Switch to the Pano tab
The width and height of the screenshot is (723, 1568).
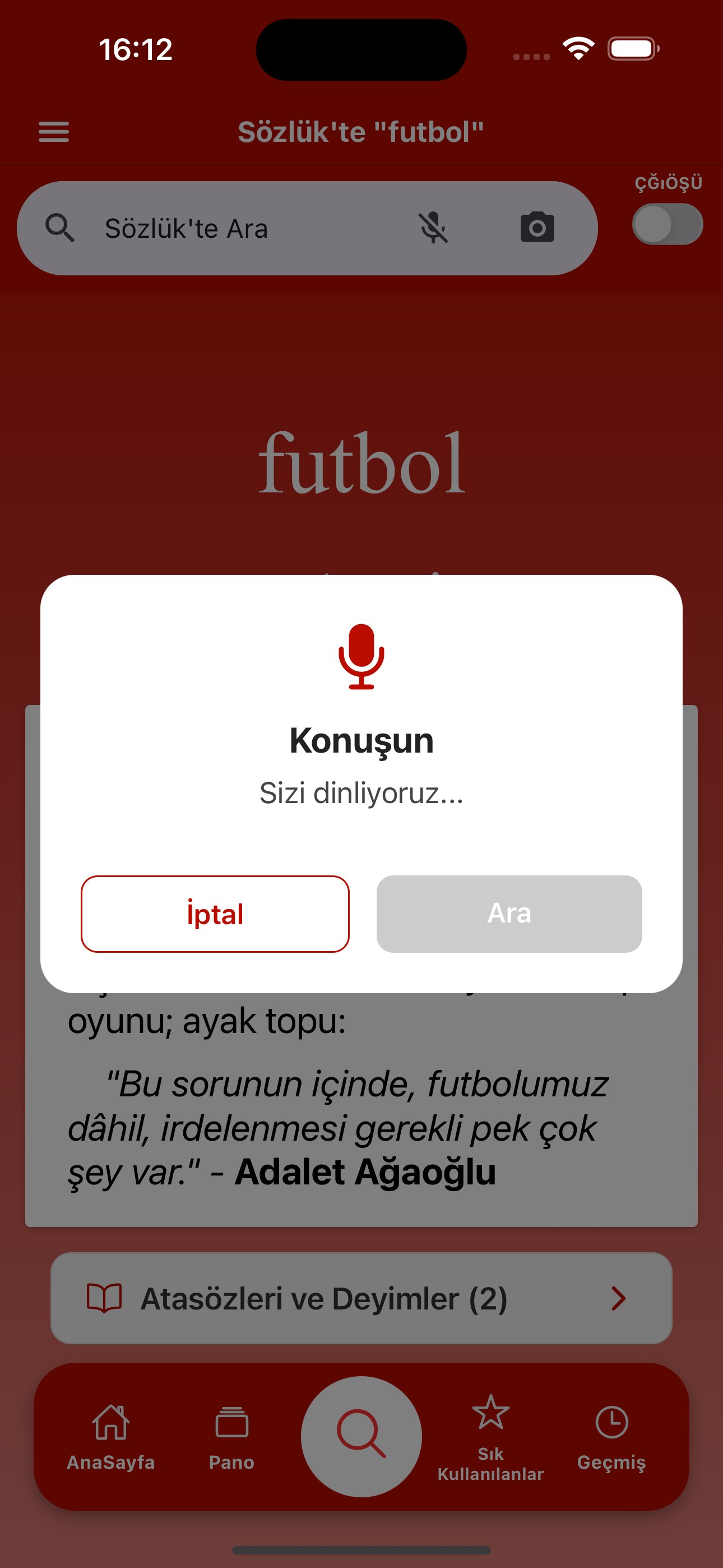[231, 1438]
